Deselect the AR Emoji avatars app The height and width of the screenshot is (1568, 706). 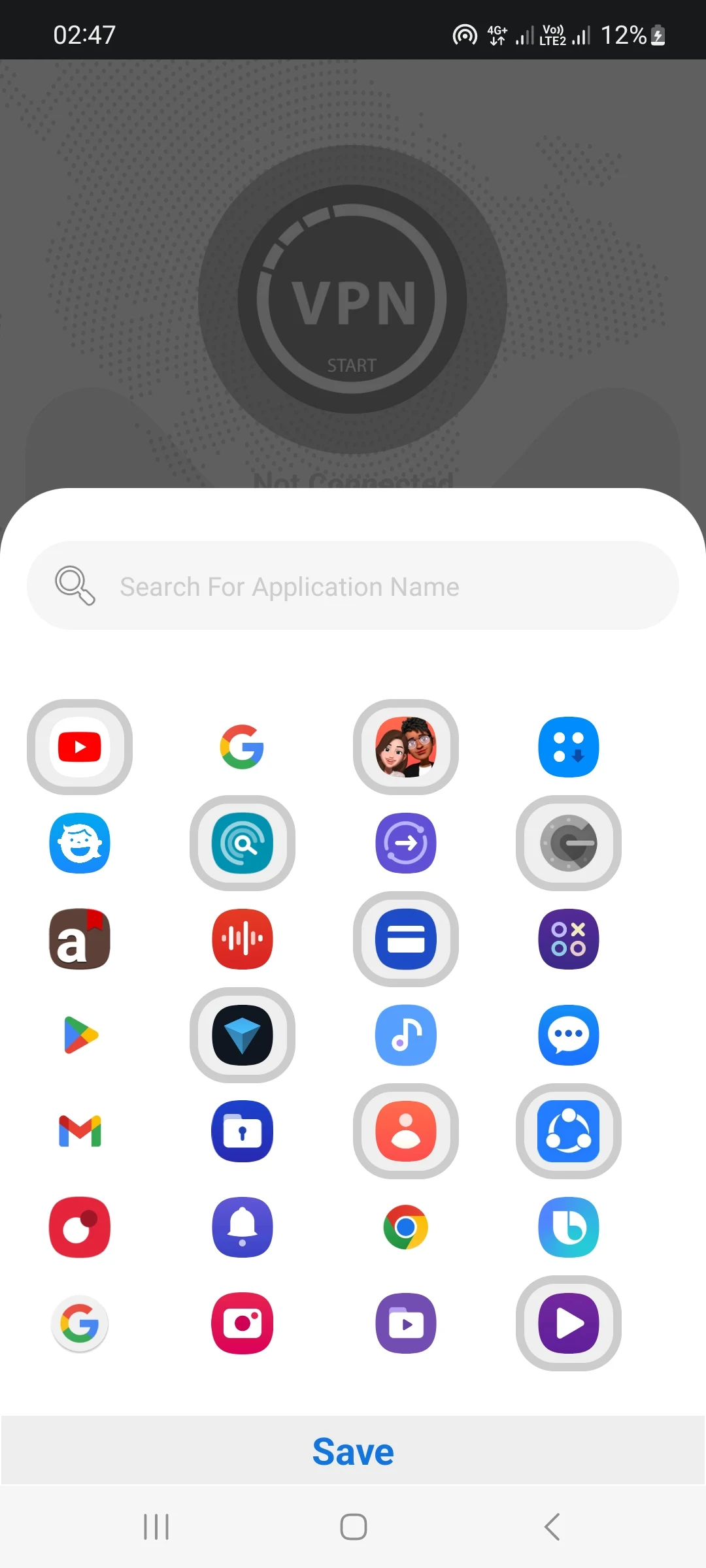click(x=405, y=747)
